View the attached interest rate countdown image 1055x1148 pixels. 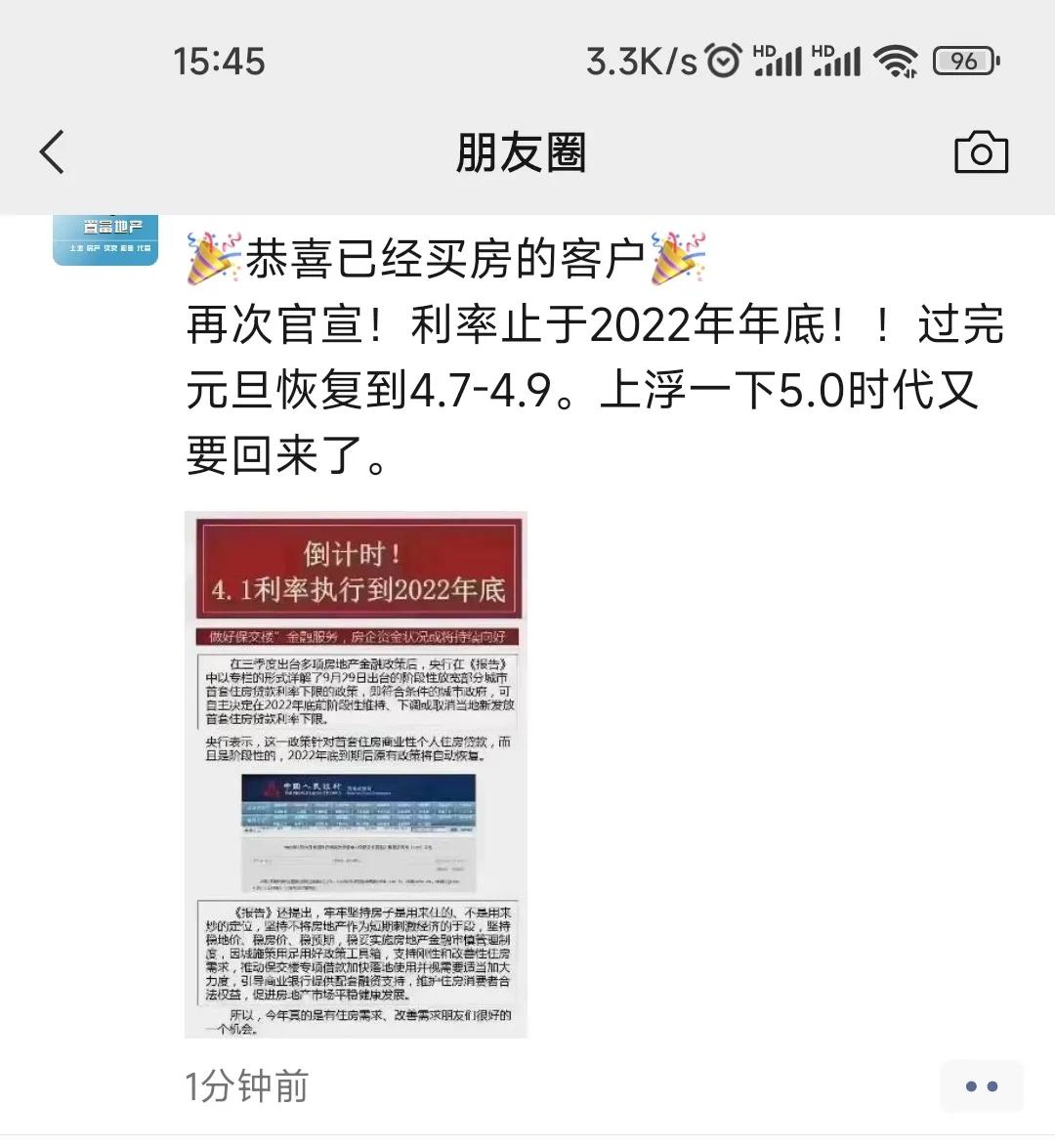coord(357,774)
